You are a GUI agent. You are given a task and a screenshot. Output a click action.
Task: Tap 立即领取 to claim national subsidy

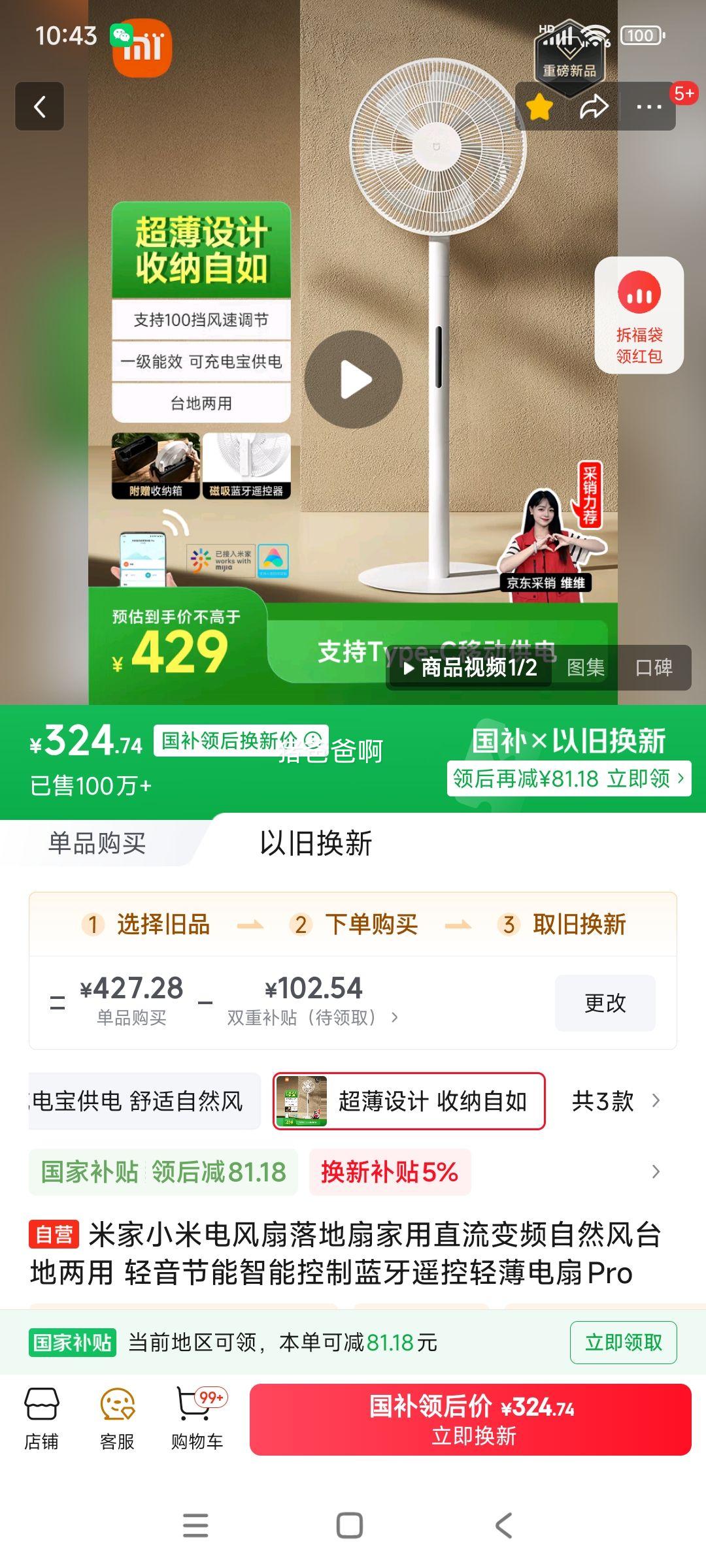coord(622,1343)
